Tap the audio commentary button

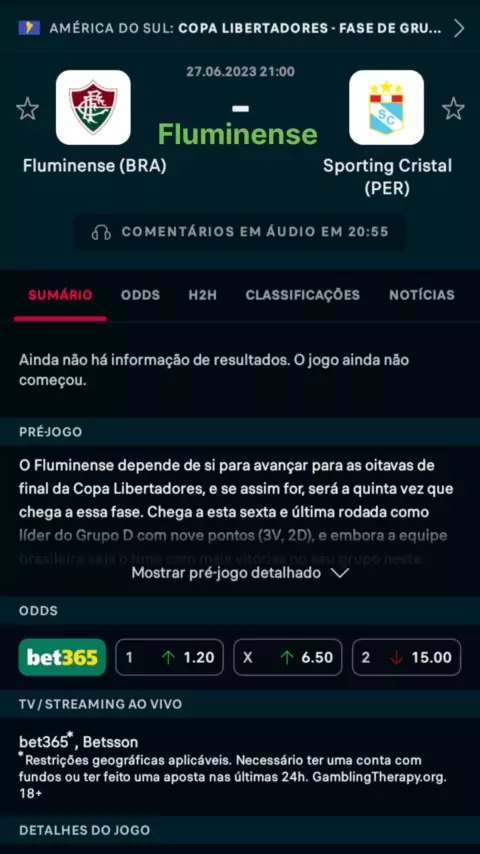(240, 232)
